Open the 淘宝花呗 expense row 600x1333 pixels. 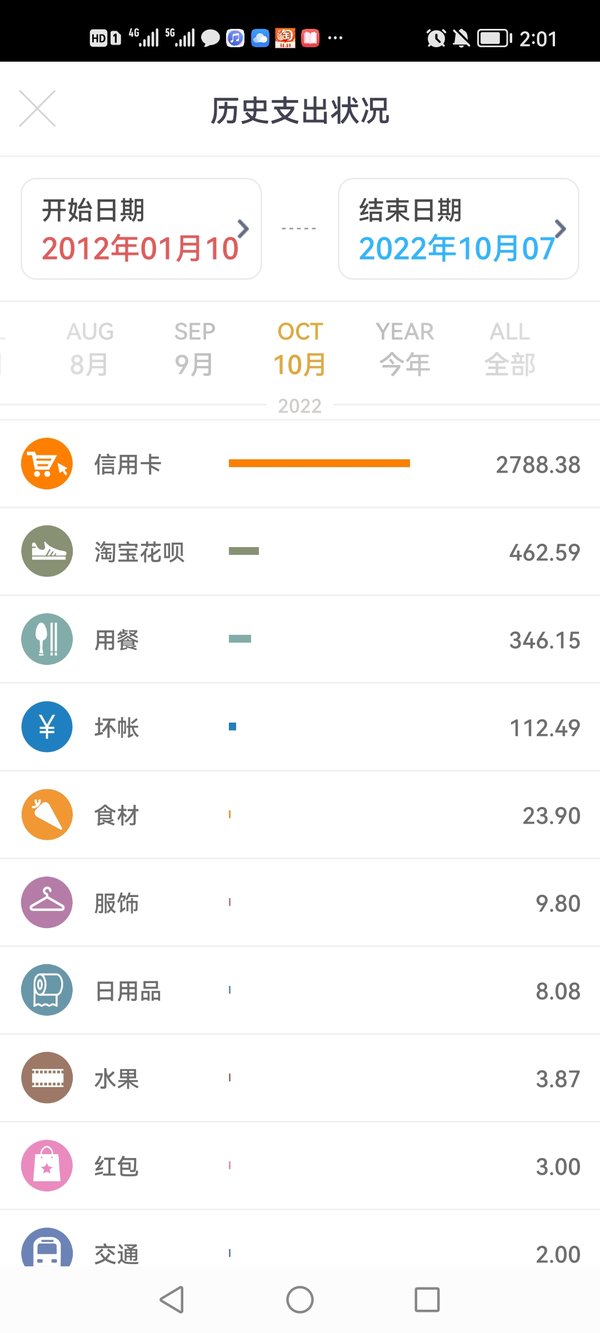(x=300, y=552)
